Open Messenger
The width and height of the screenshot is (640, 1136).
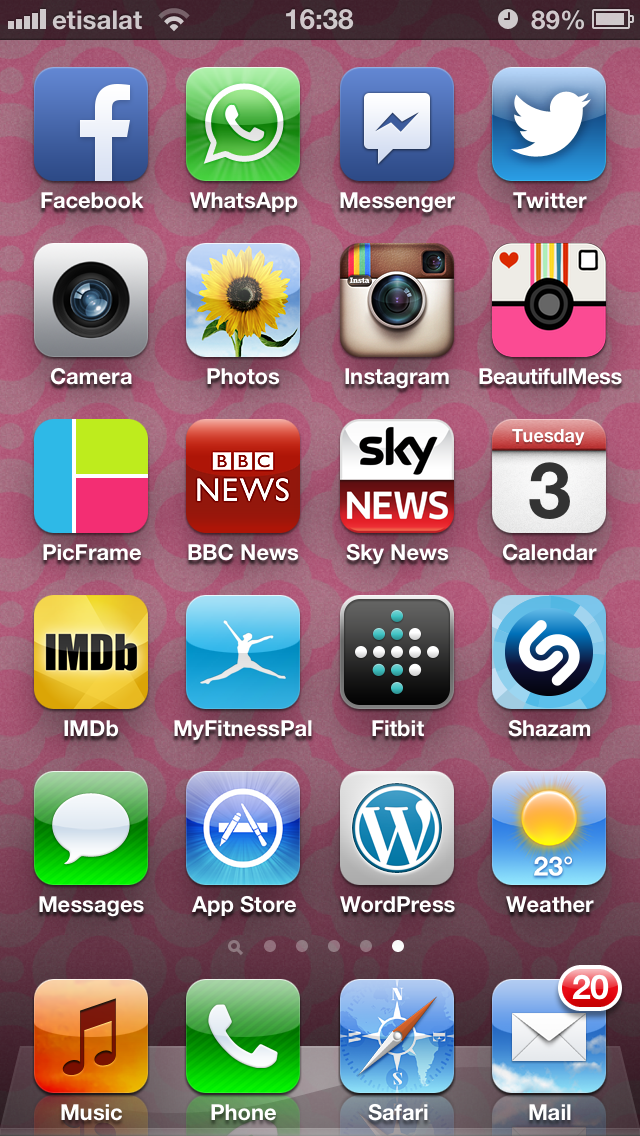point(397,125)
